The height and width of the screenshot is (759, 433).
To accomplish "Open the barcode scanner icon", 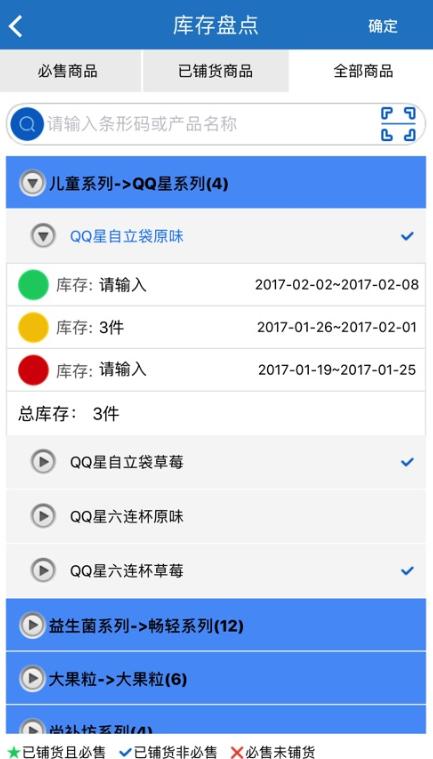I will point(398,124).
